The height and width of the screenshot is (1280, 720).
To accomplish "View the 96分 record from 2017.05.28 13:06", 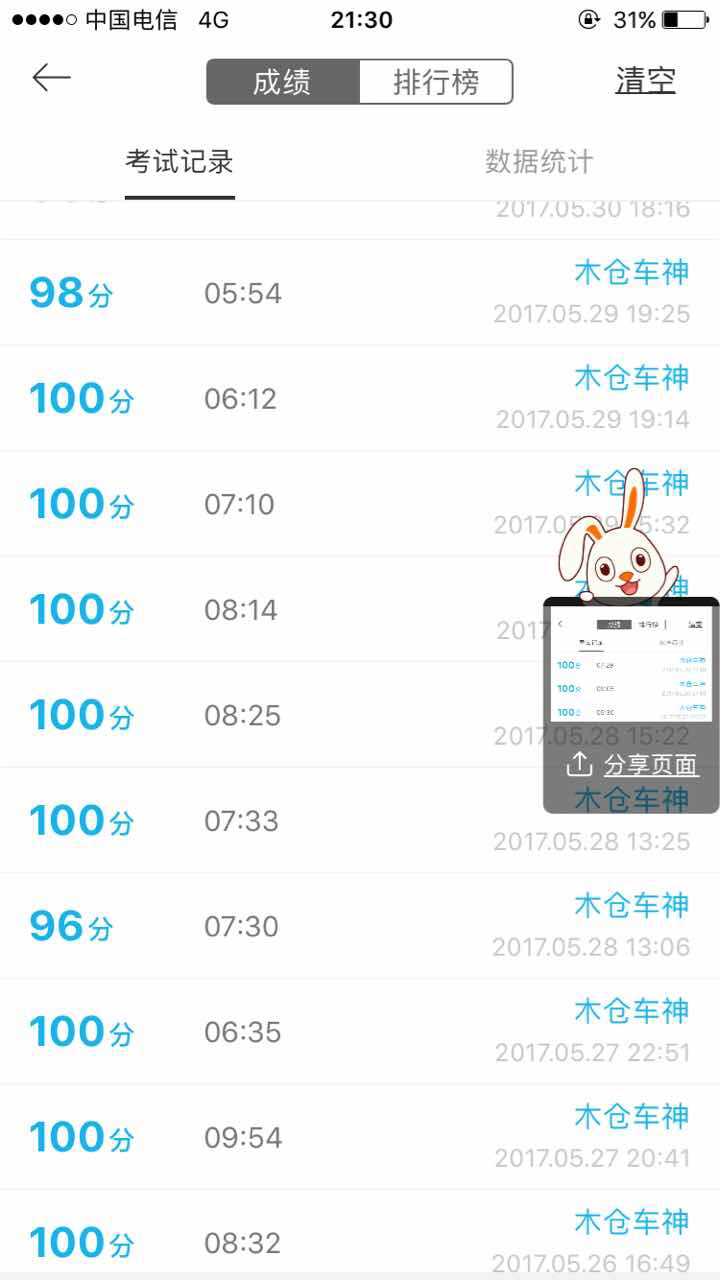I will coord(360,926).
